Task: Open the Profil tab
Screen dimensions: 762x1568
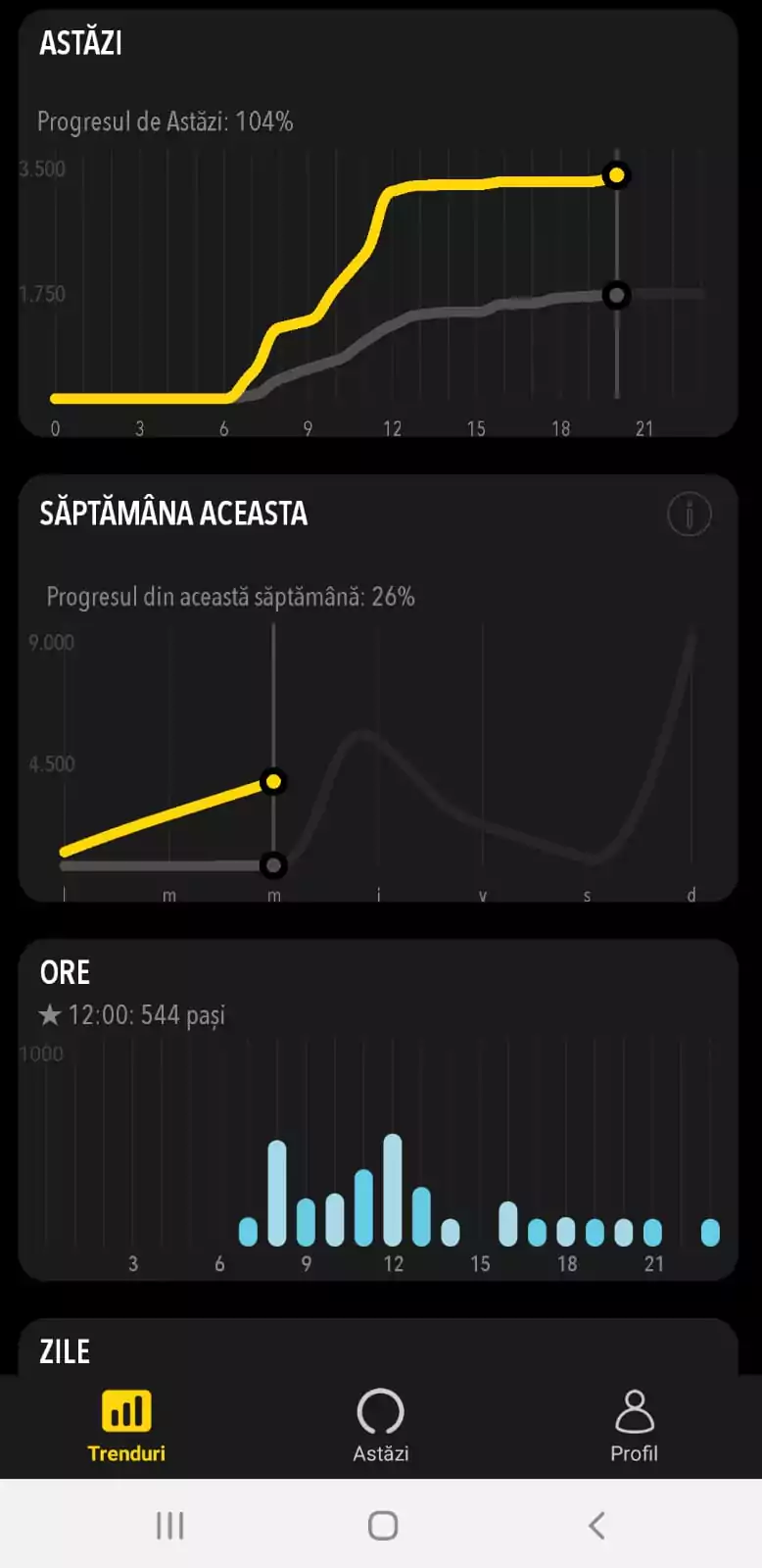Action: (x=634, y=1426)
